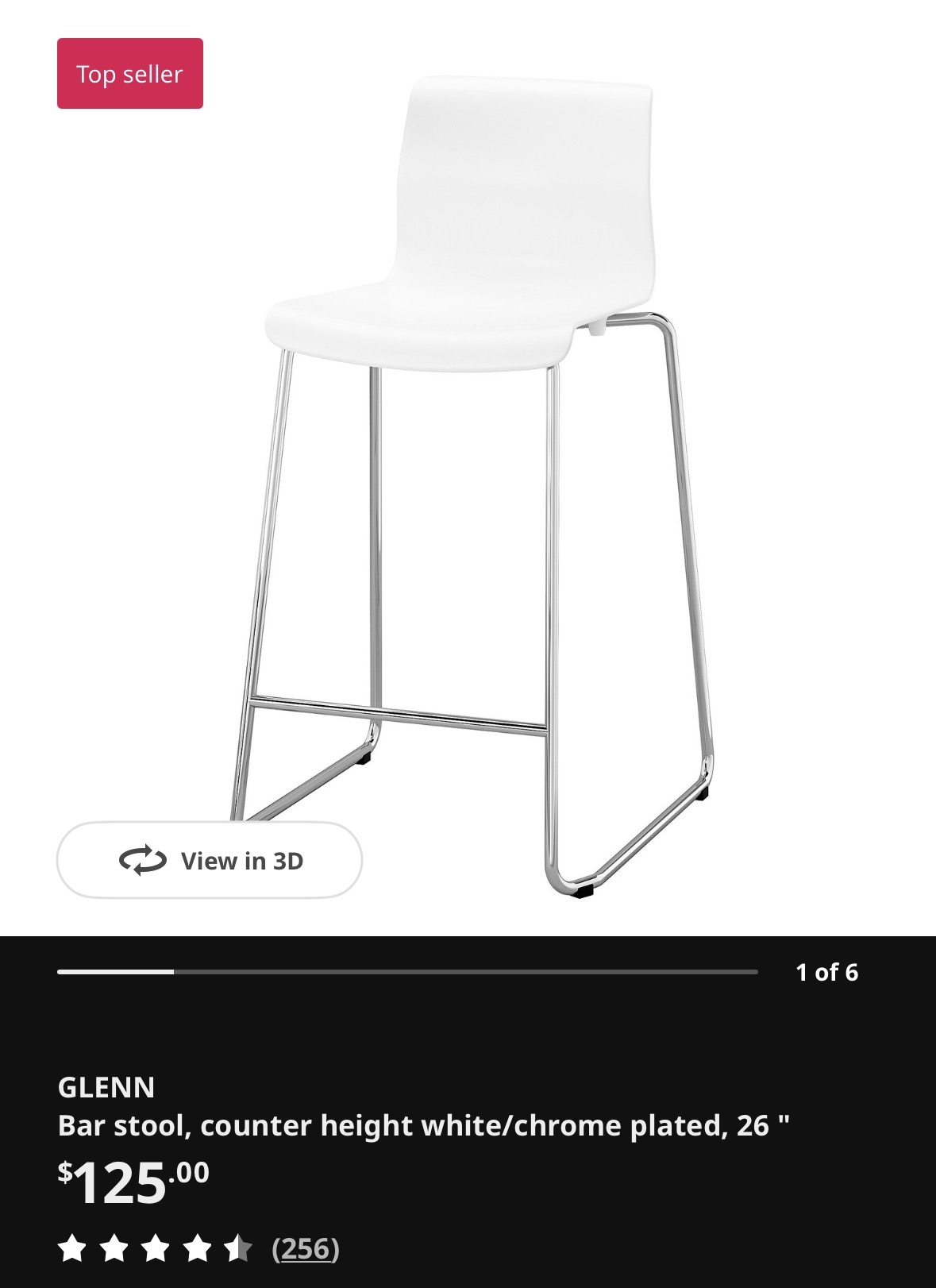Open the 256 reviews link

click(306, 1249)
